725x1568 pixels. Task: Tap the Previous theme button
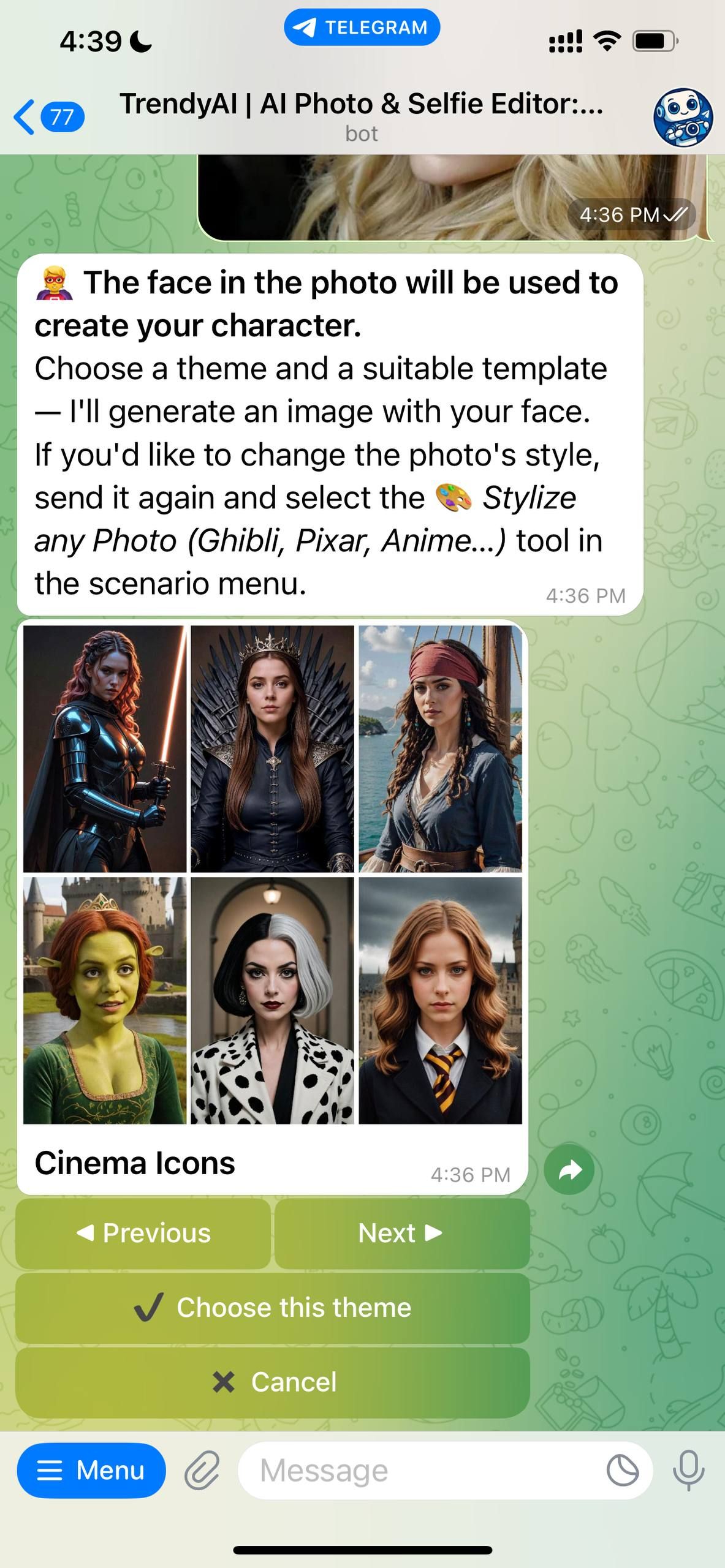click(143, 1233)
